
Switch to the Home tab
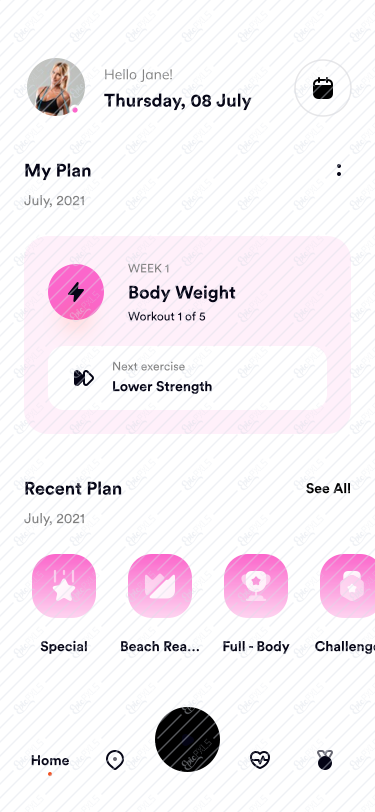[50, 760]
